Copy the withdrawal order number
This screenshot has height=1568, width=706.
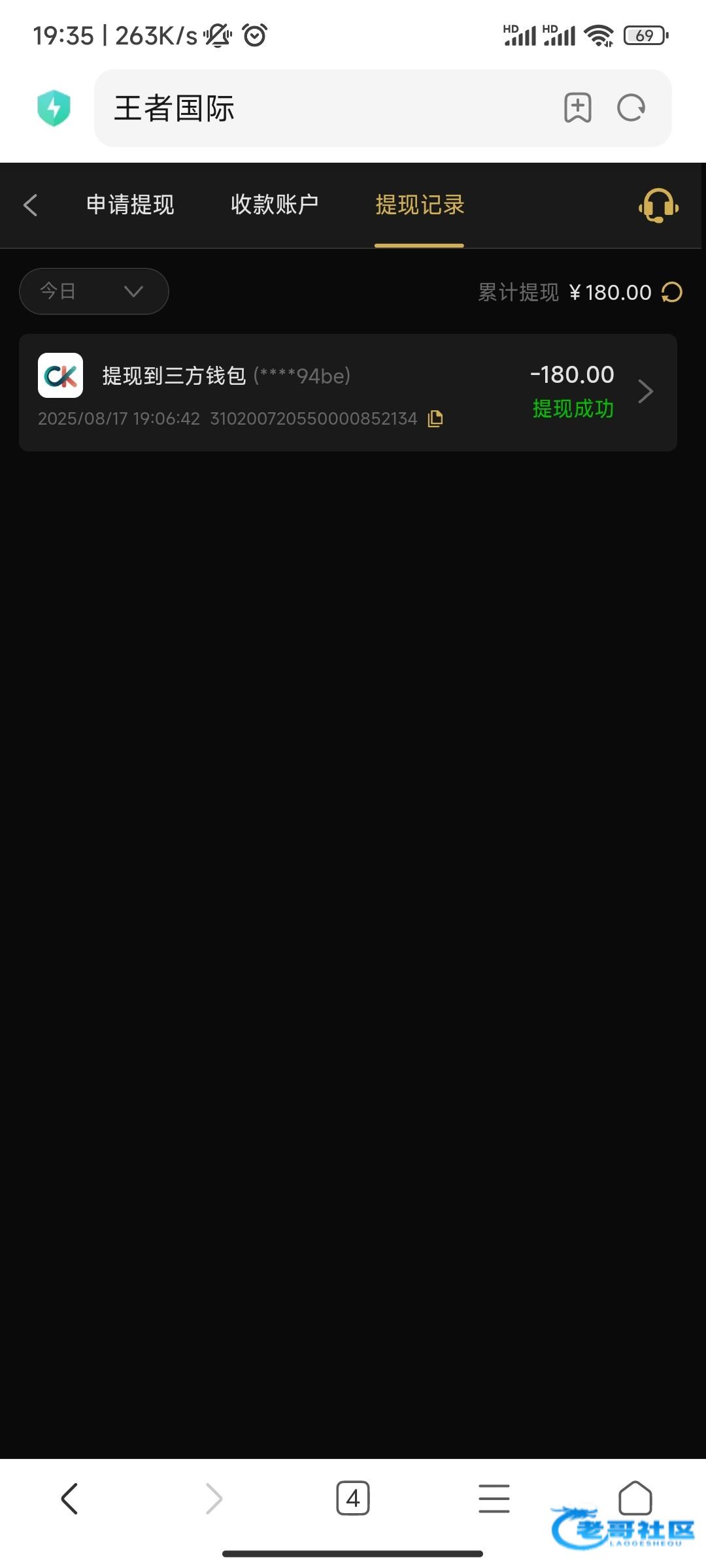click(435, 419)
